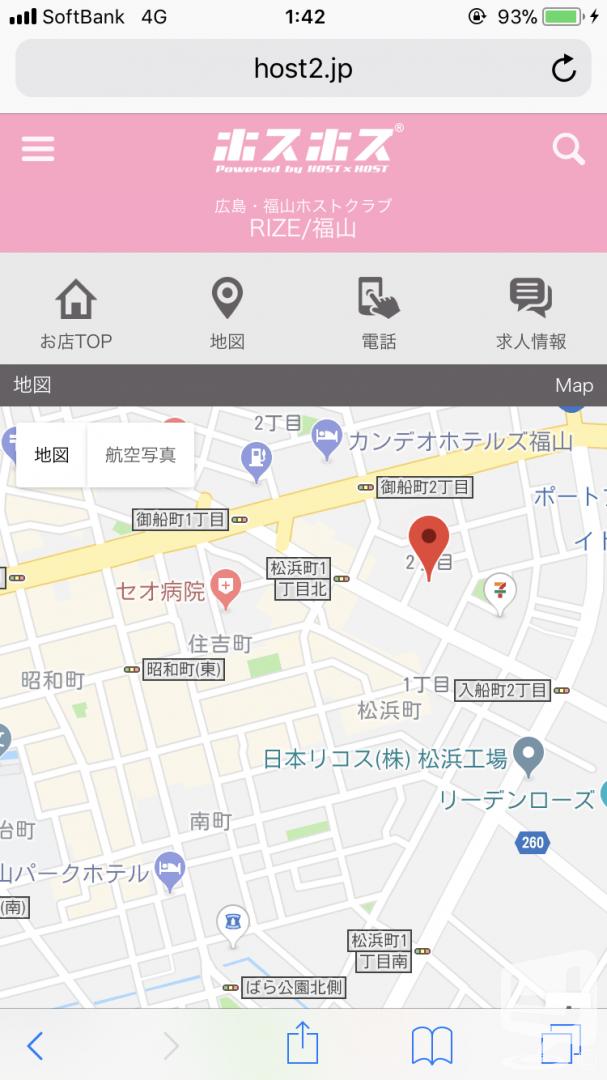Share this page
Screen dimensions: 607x1080
click(x=302, y=1043)
